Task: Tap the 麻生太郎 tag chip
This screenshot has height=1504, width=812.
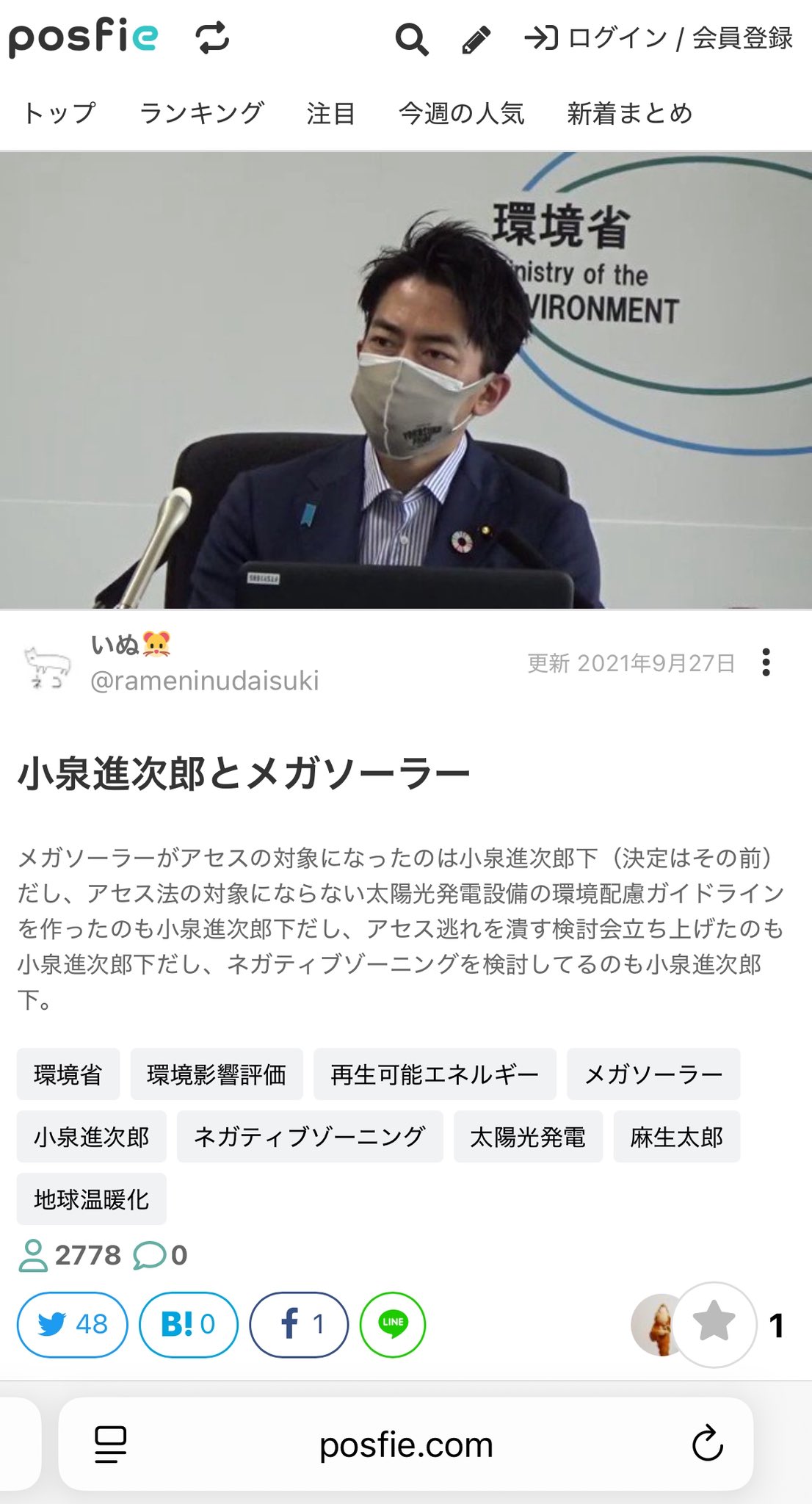Action: (676, 1137)
